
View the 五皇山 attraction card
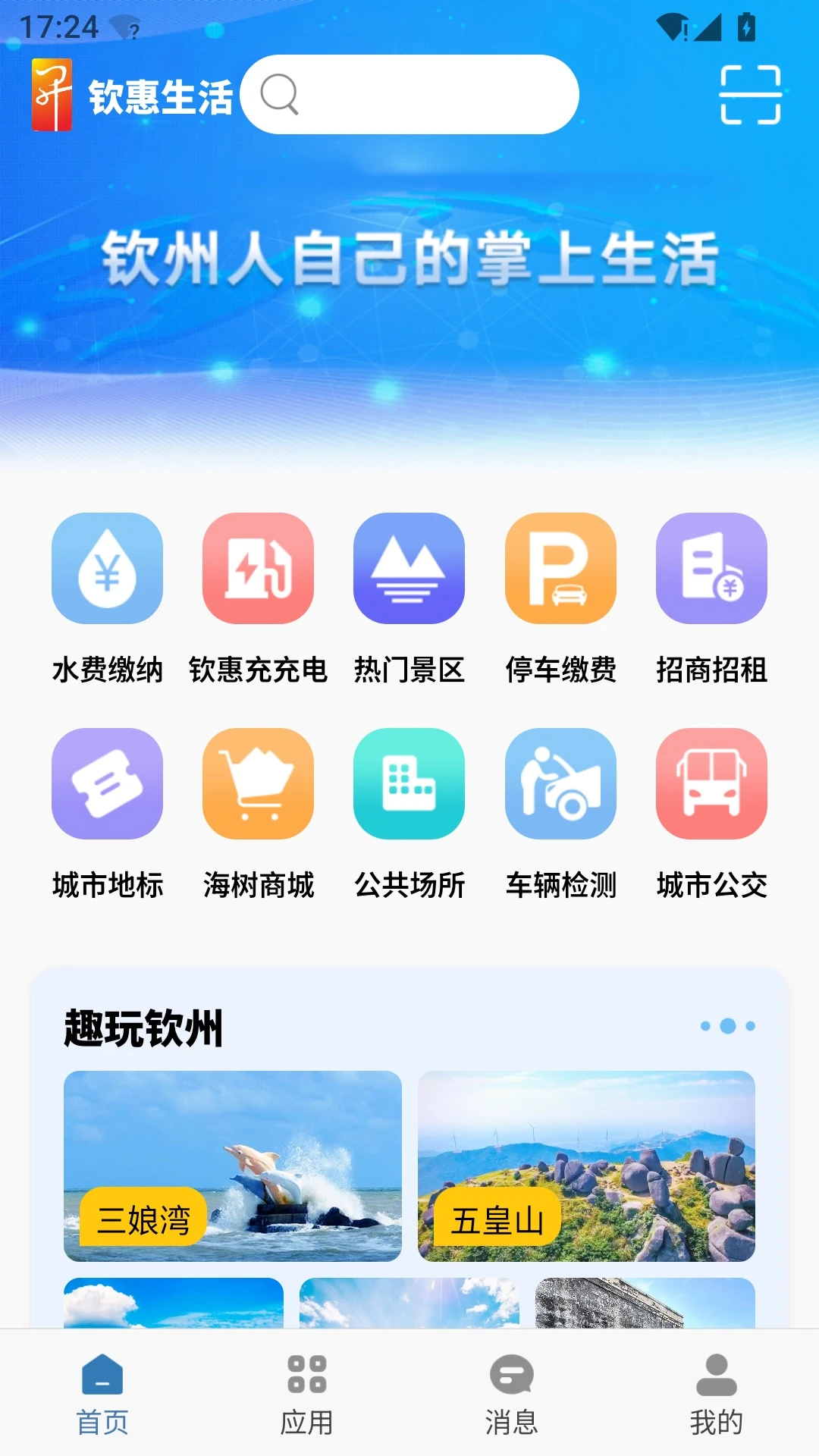coord(586,1166)
